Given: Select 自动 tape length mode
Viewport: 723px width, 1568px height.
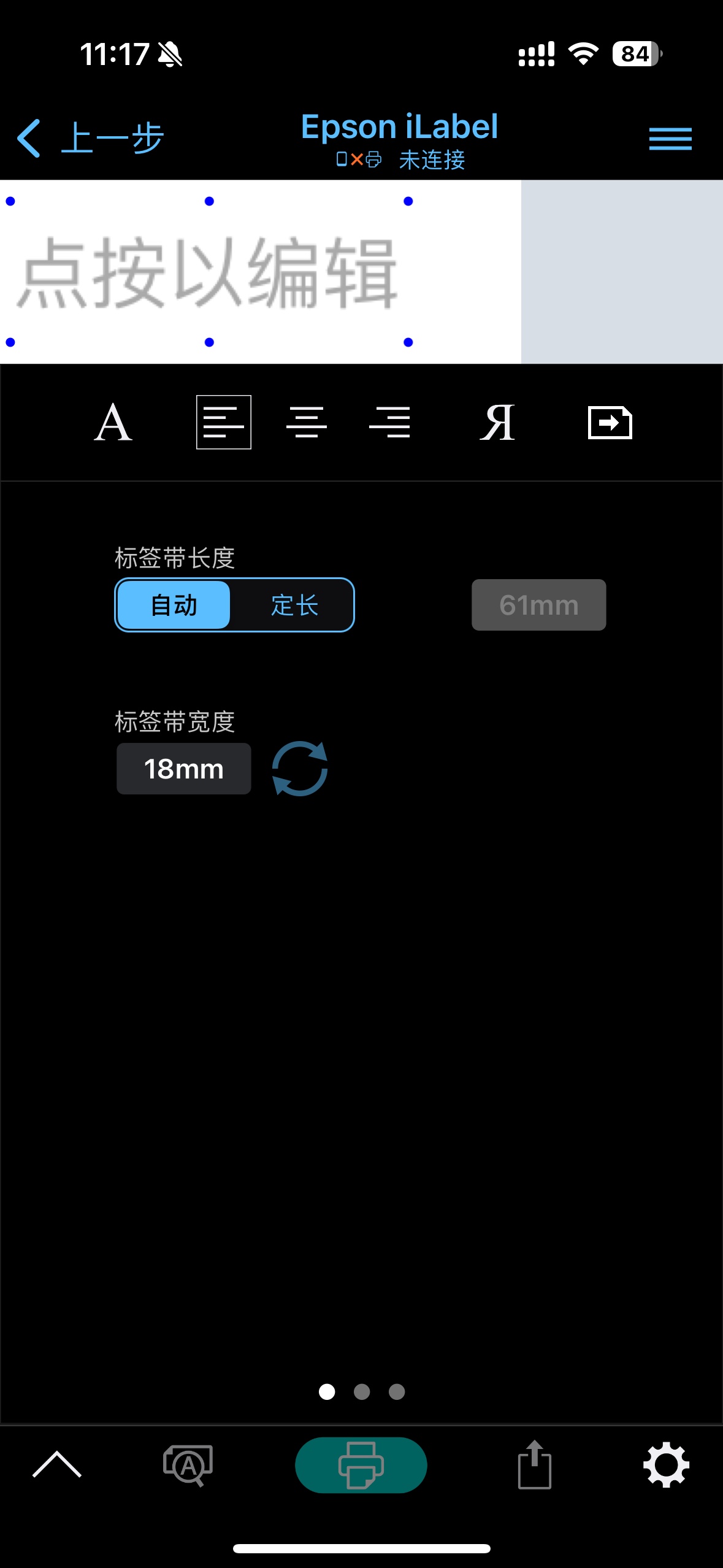Looking at the screenshot, I should point(172,605).
